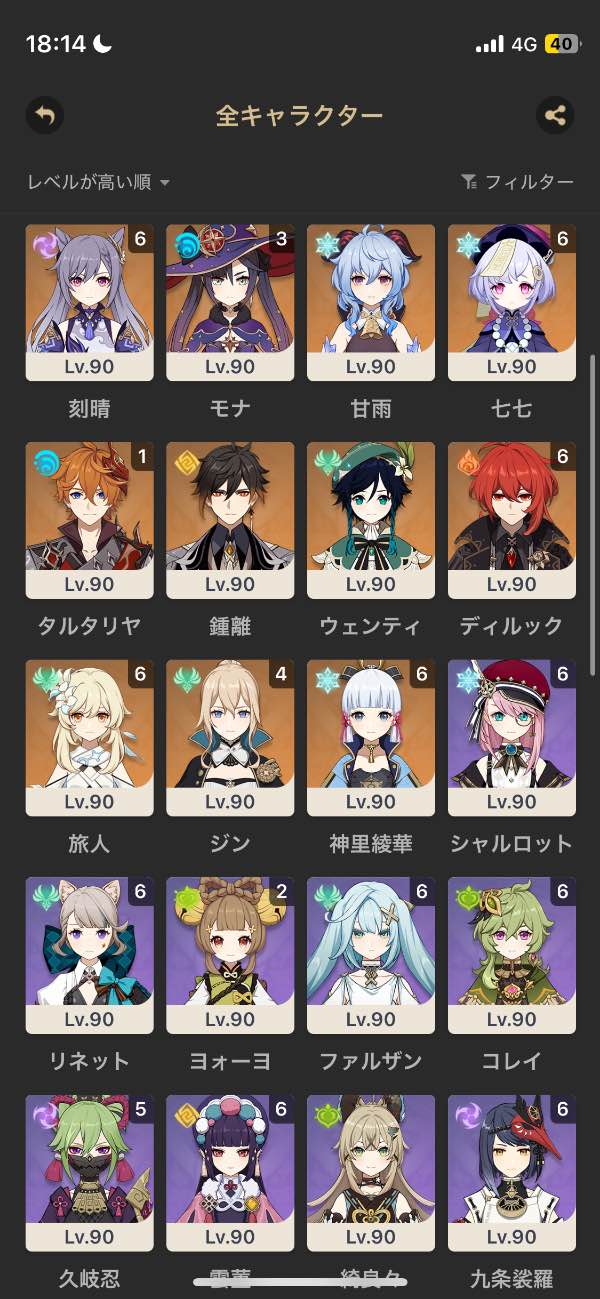
Task: Select the モナ character card
Action: pos(230,302)
